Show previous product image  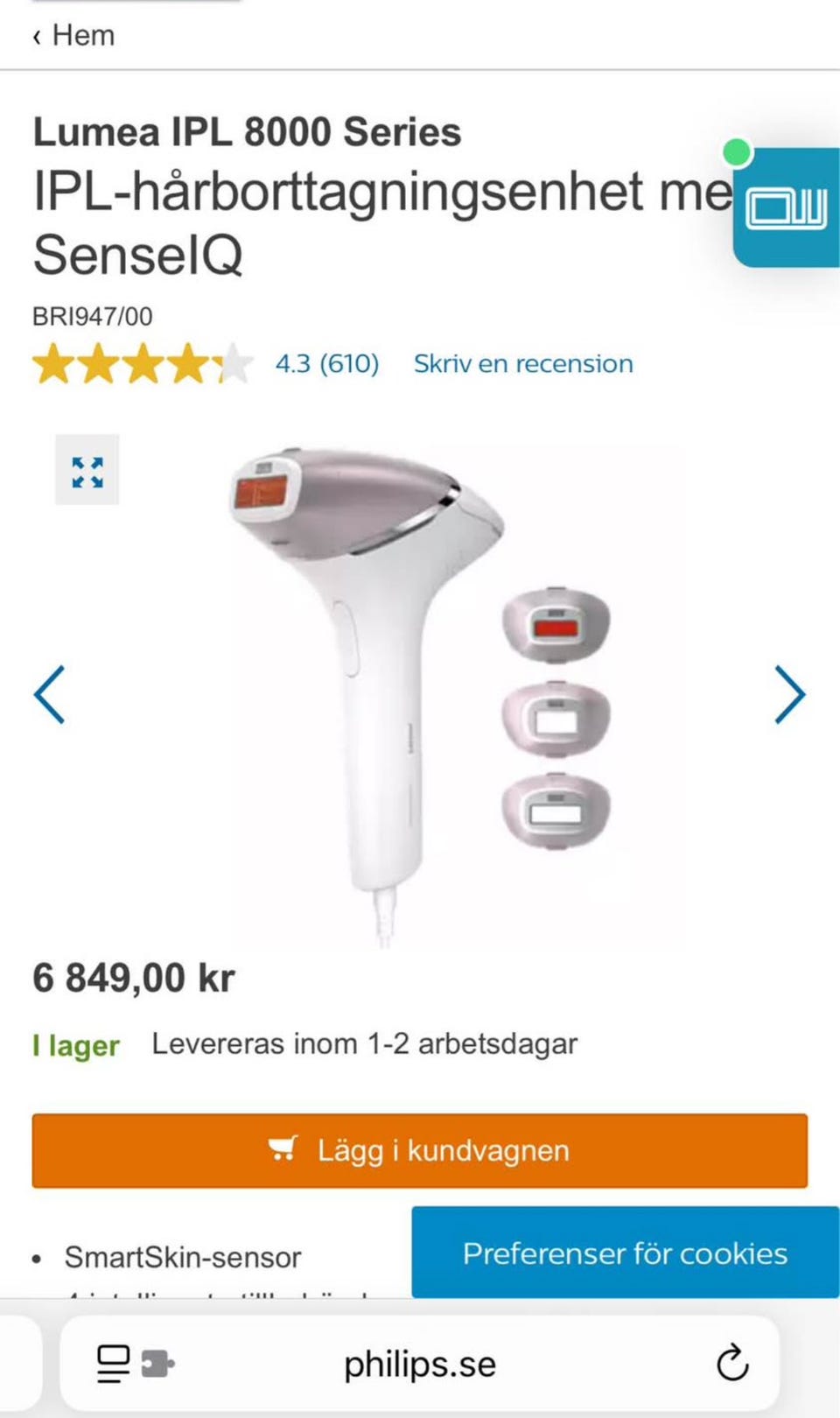(50, 695)
